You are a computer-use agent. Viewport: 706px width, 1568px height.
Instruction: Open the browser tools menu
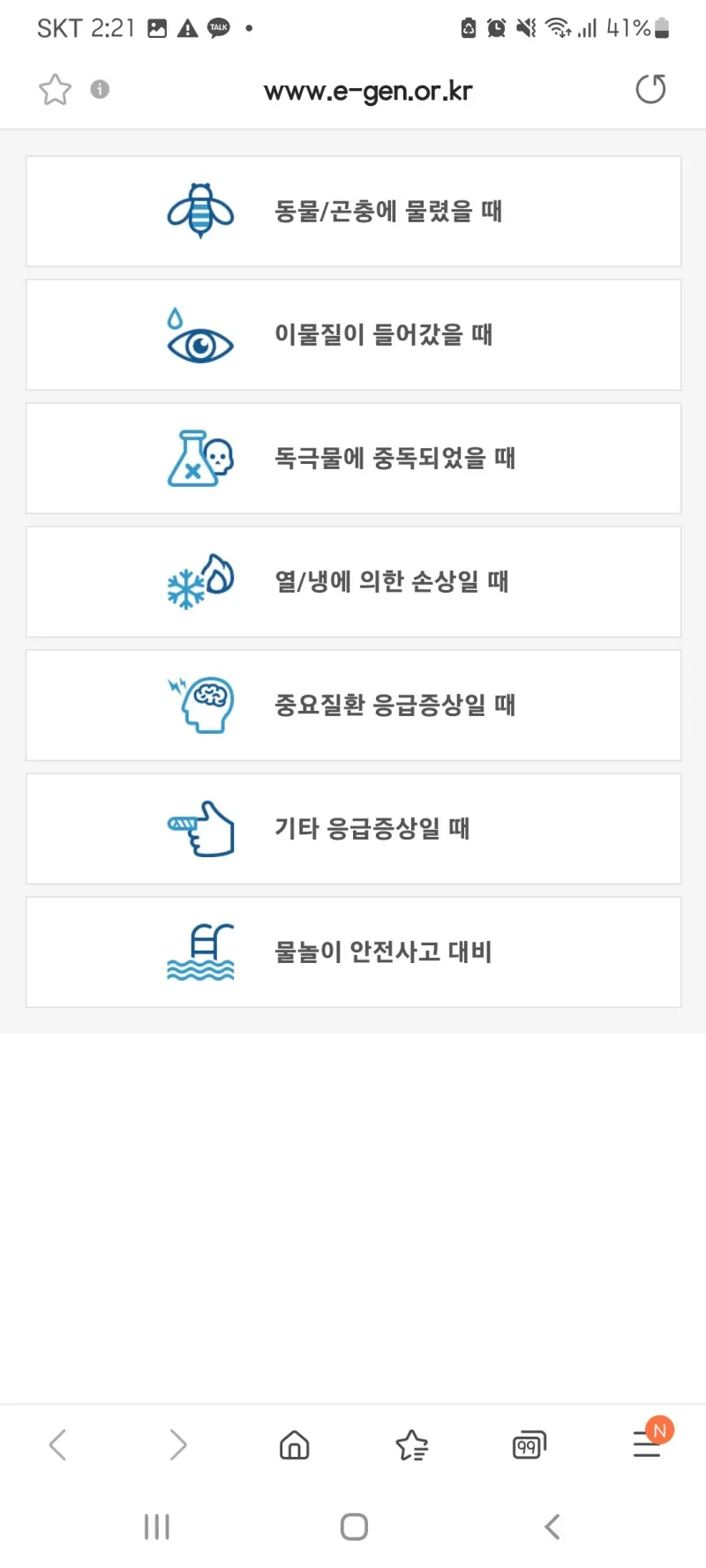[x=648, y=1444]
